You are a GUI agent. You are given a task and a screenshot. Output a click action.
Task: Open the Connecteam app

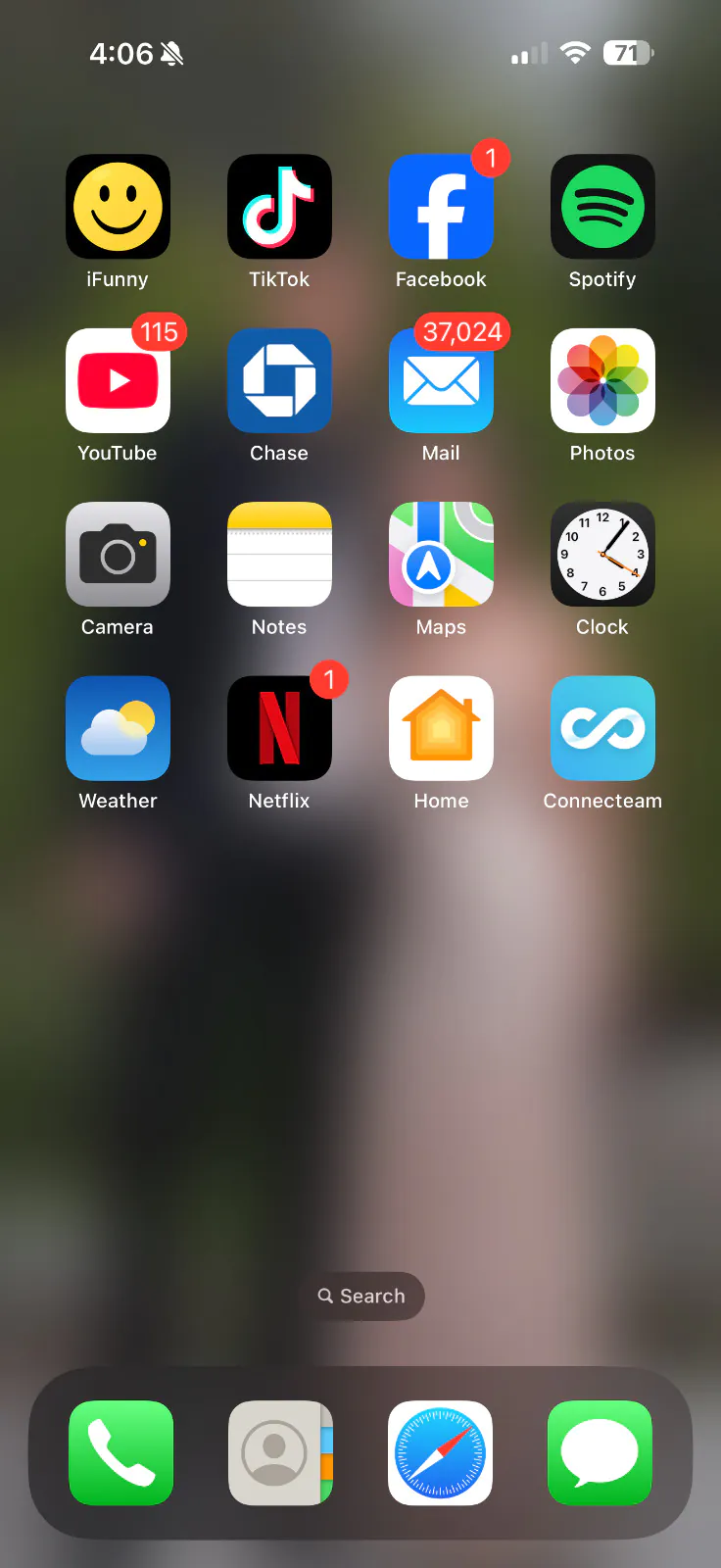click(x=602, y=728)
